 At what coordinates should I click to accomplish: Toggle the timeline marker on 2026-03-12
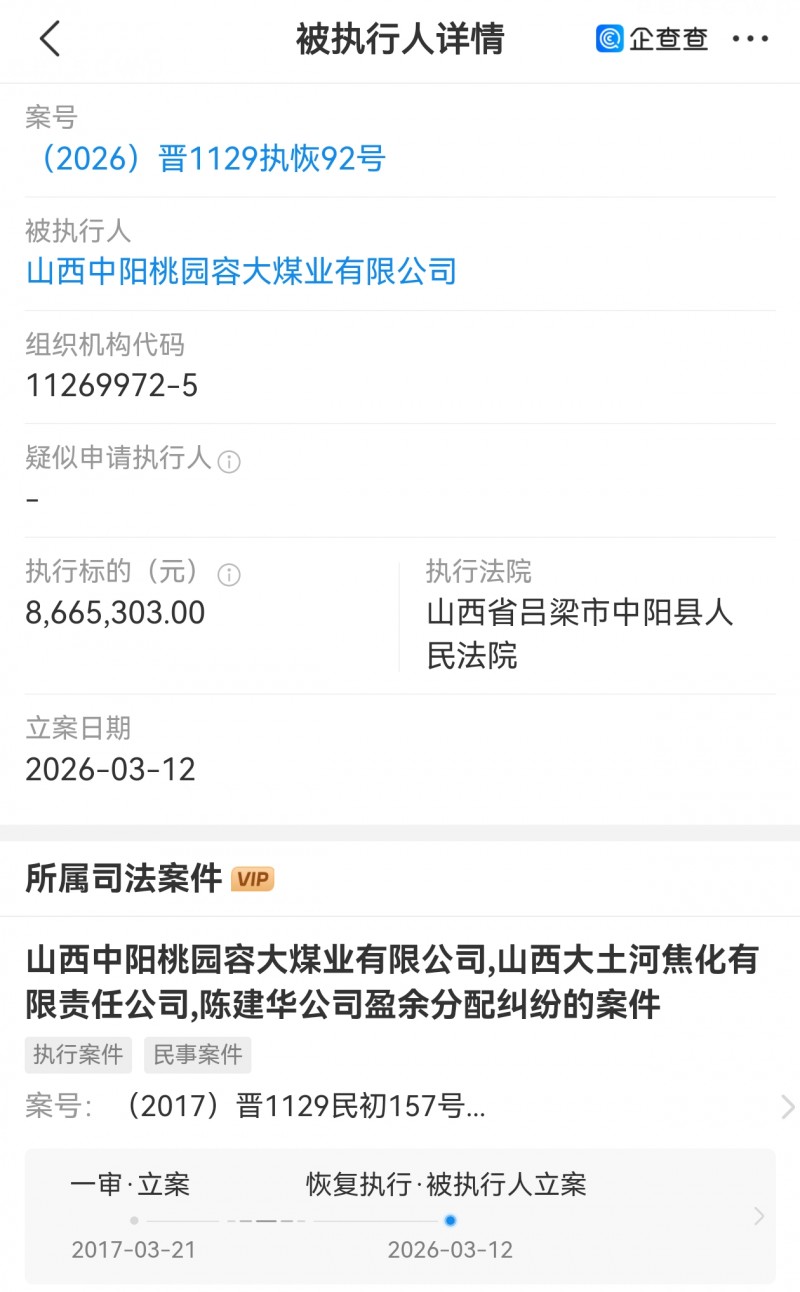pyautogui.click(x=450, y=1220)
